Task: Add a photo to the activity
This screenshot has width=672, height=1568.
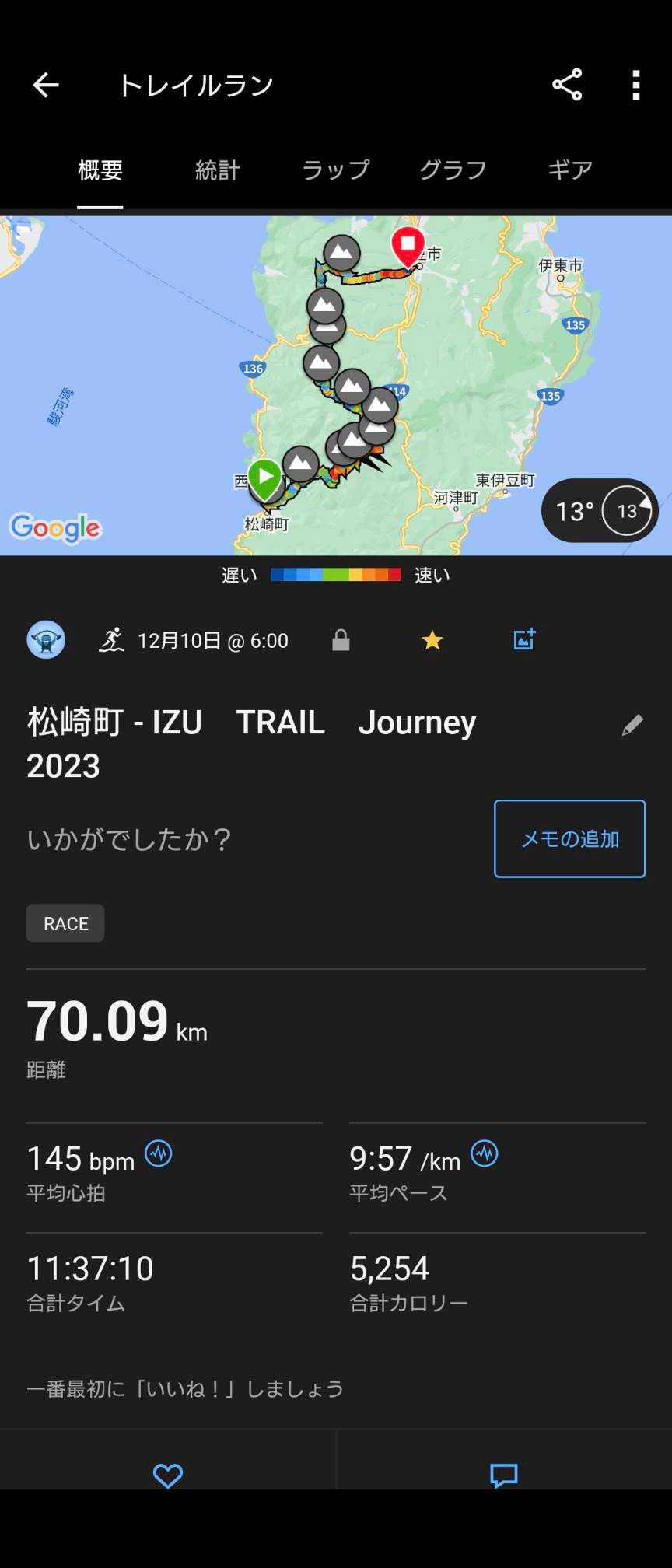Action: click(x=524, y=640)
